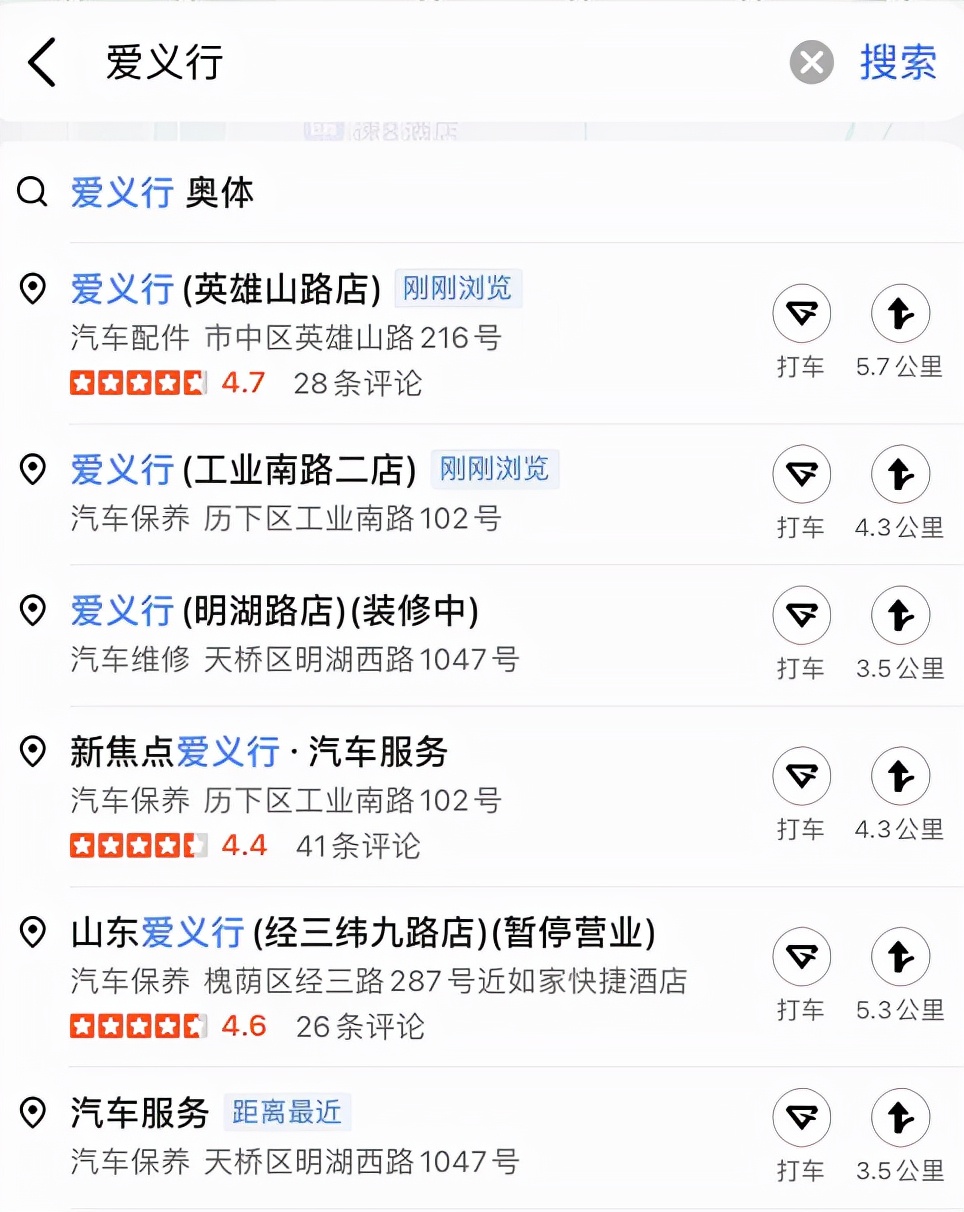Tap the magnifier icon beside 爱义行 奥体
The width and height of the screenshot is (964, 1212).
click(32, 192)
